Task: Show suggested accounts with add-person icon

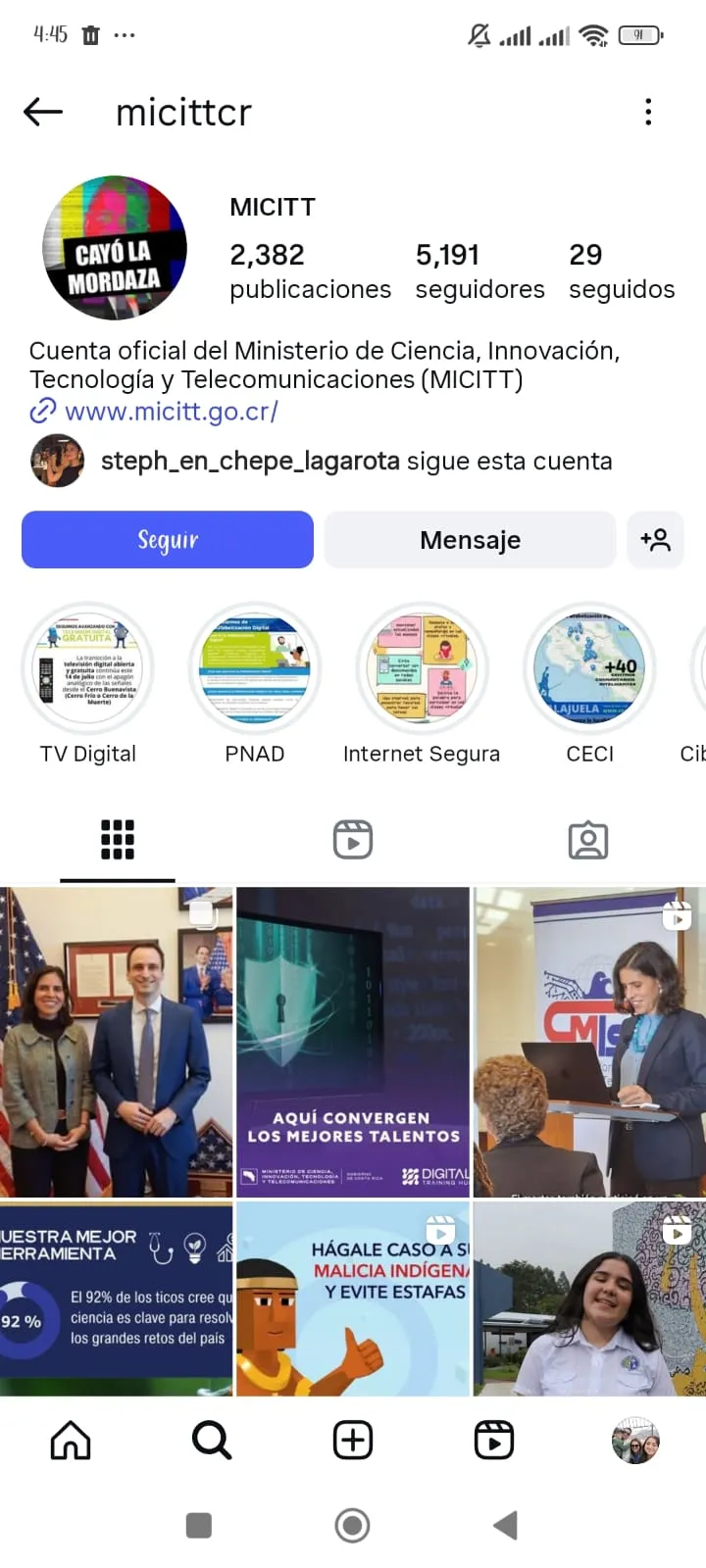Action: pos(655,540)
